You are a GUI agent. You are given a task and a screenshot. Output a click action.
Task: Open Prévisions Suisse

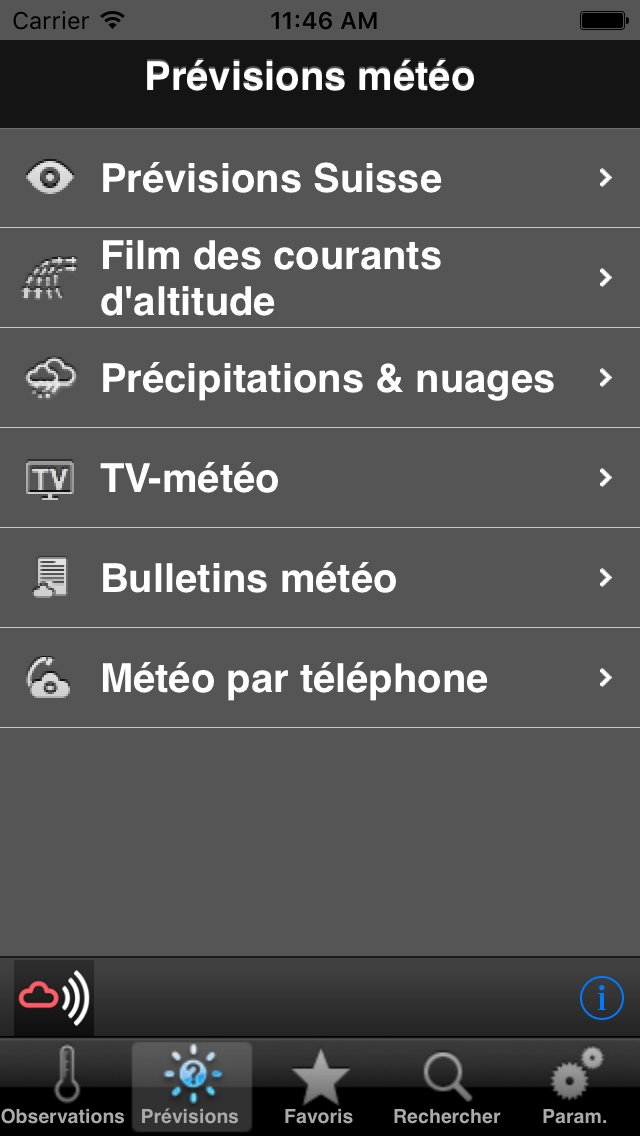coord(320,178)
